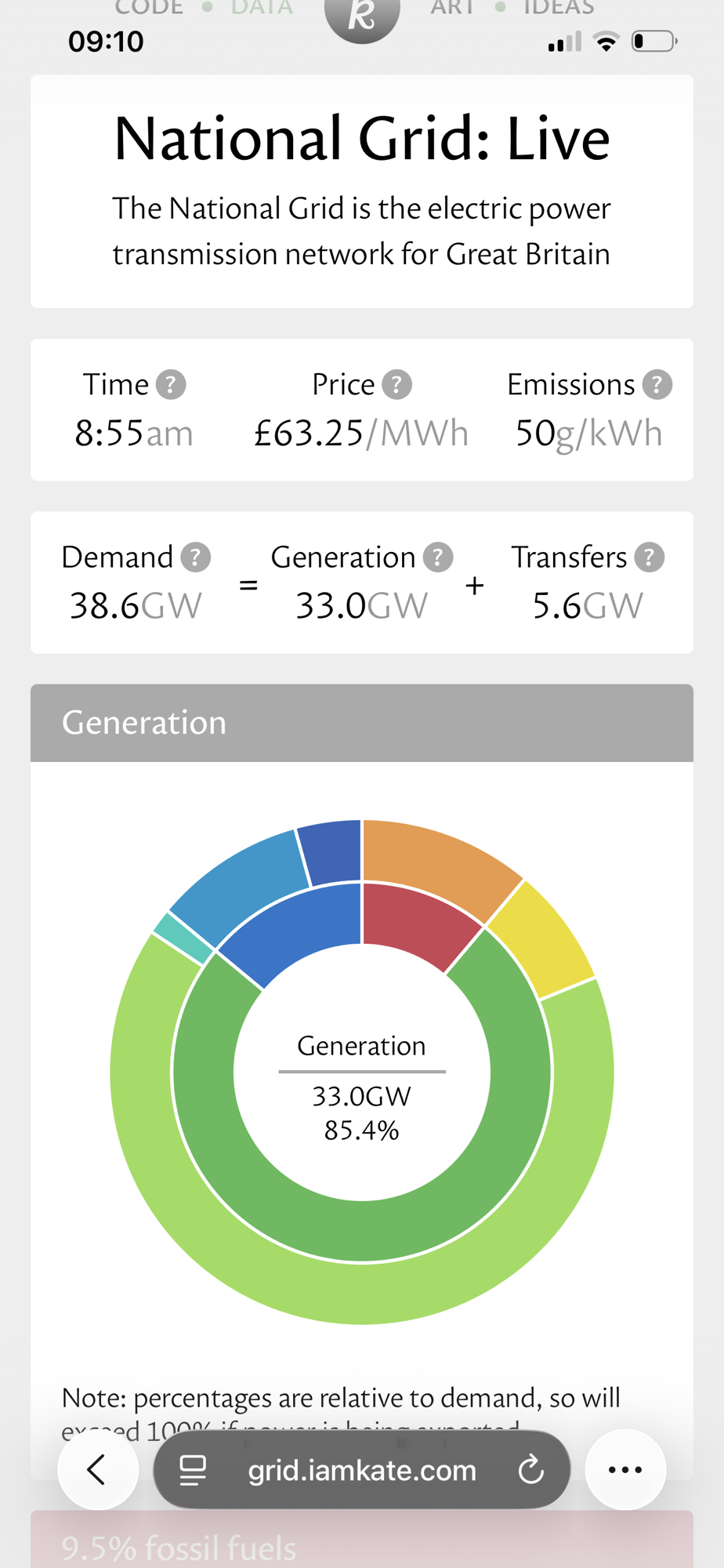Show the Price help info
Screen dimensions: 724x1568
pos(396,385)
